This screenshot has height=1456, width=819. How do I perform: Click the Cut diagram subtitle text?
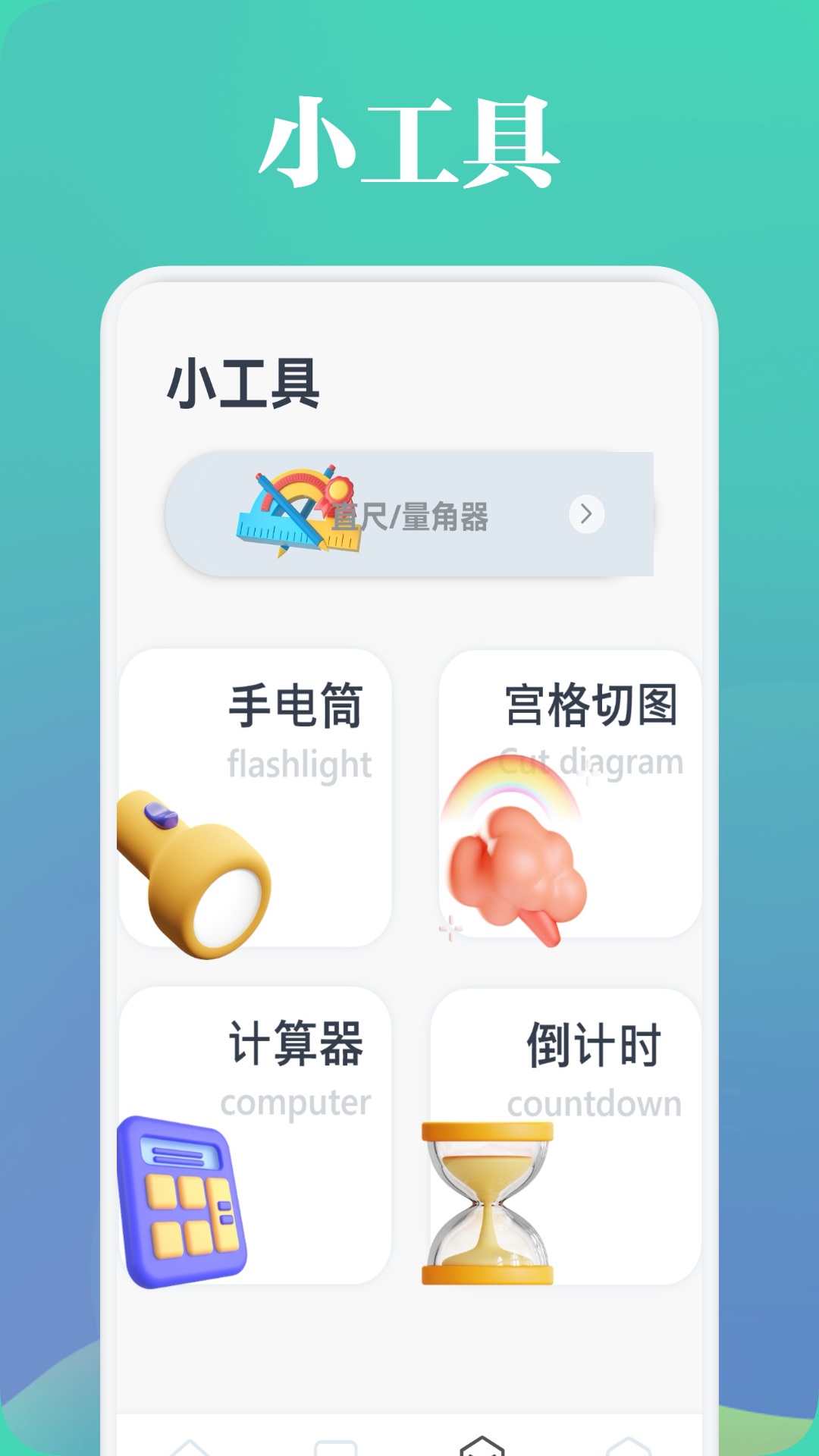[591, 764]
